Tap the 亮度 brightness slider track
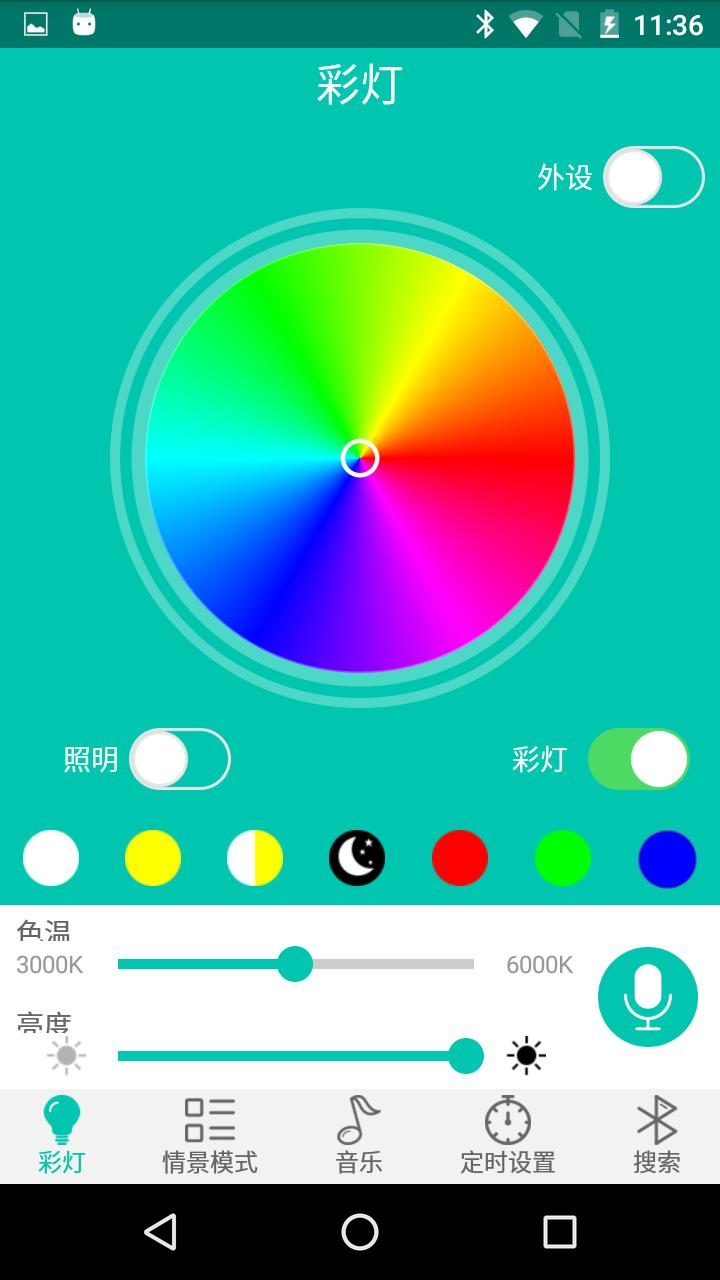This screenshot has width=720, height=1280. [300, 1056]
